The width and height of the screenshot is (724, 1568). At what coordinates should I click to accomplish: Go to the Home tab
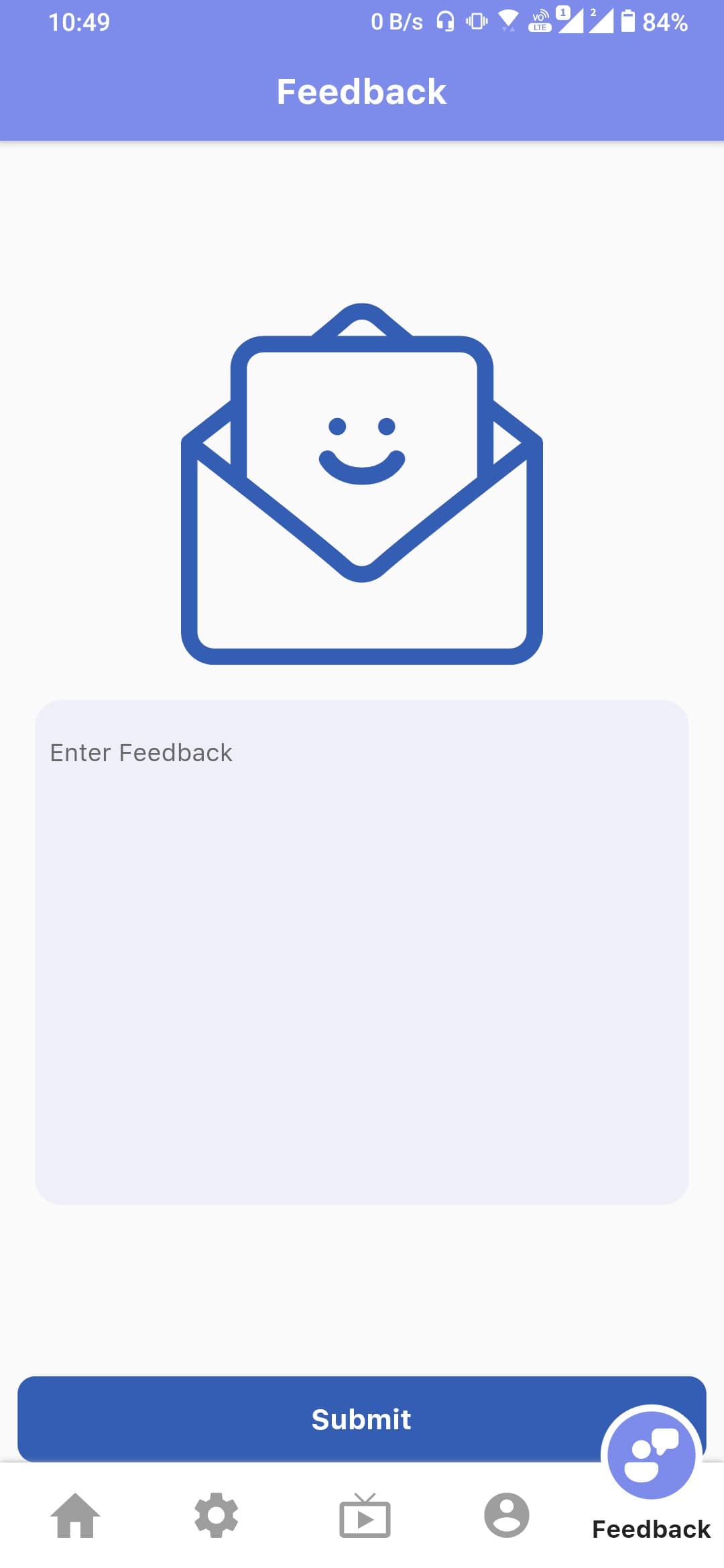[75, 1516]
